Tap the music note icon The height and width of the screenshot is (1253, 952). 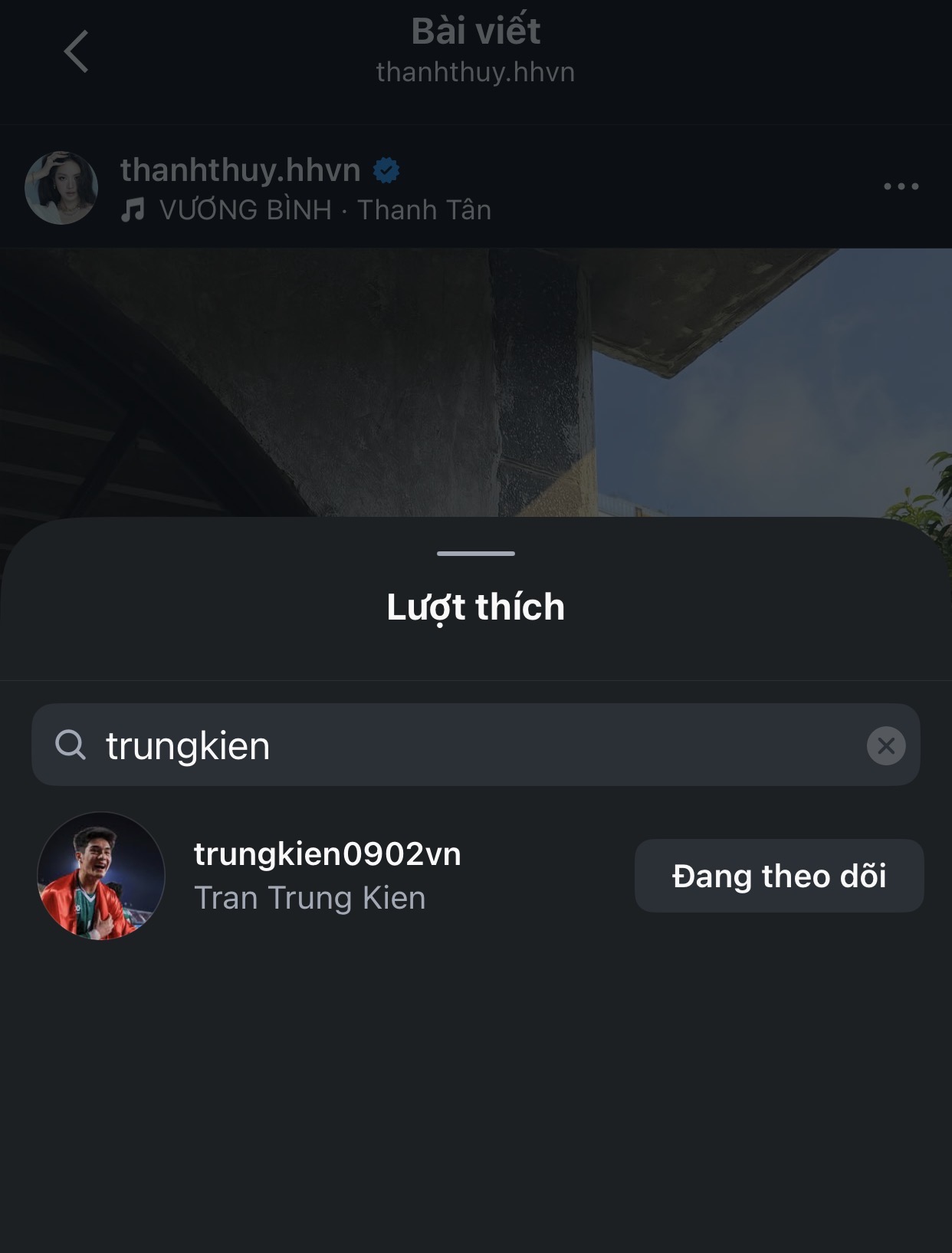136,208
